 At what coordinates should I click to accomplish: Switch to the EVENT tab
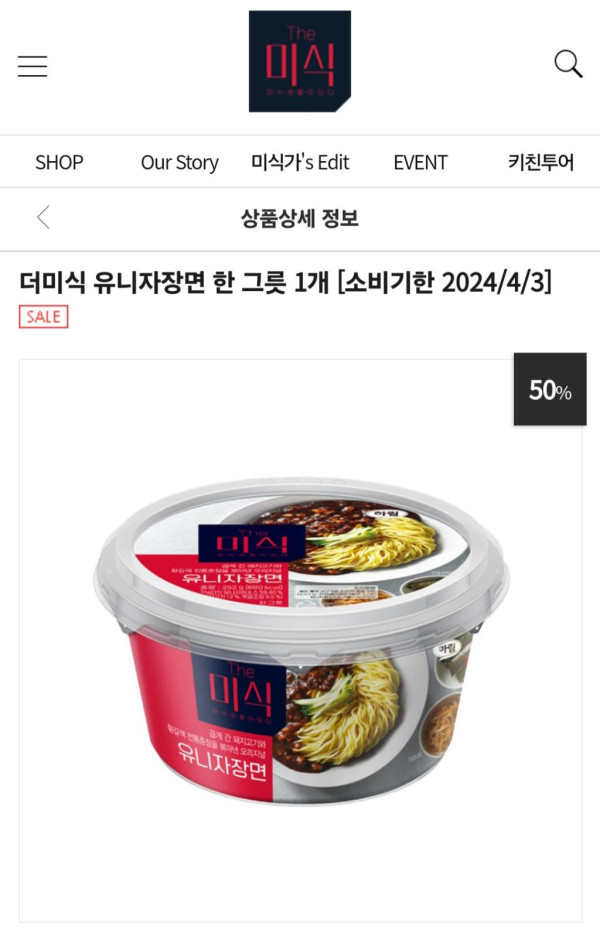(420, 162)
